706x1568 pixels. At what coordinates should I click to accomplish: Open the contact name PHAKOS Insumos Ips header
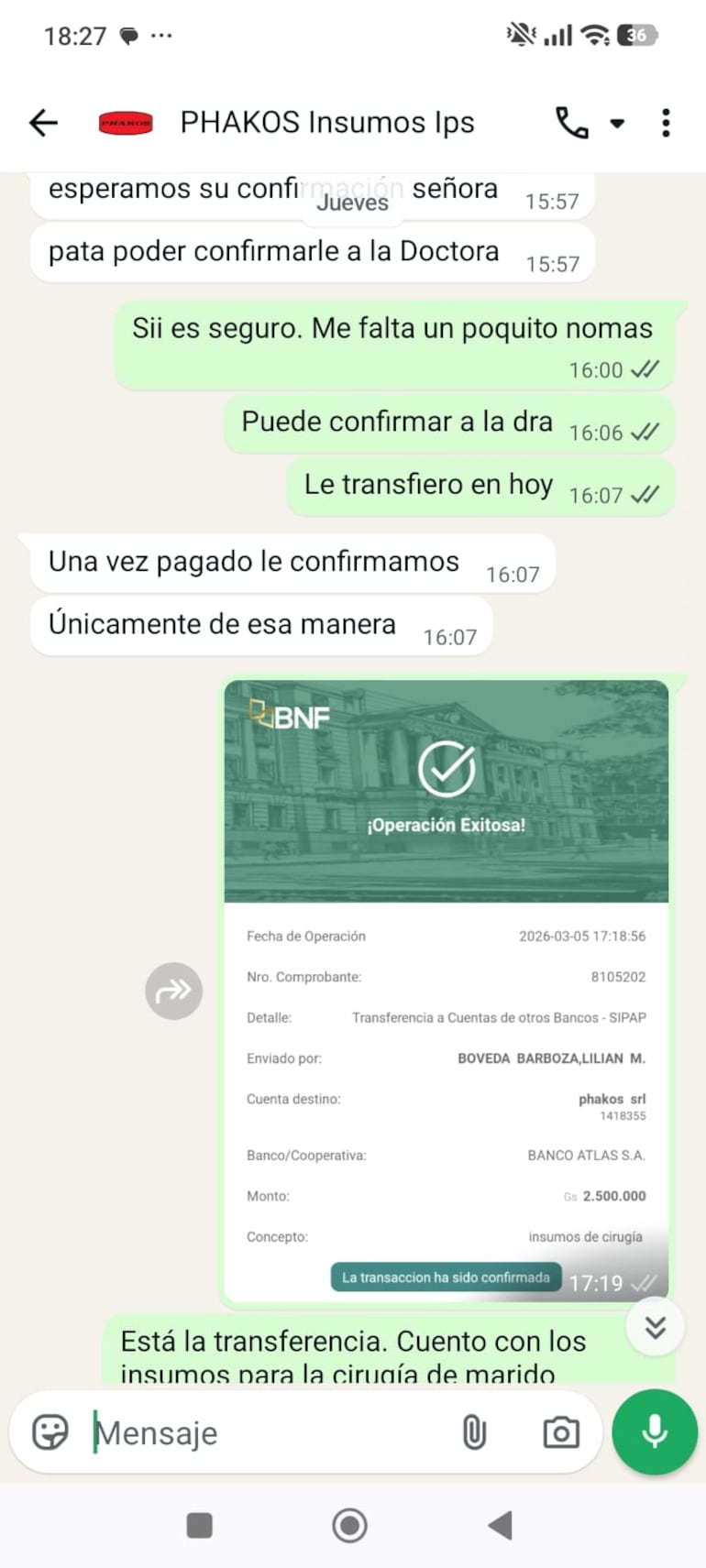pyautogui.click(x=327, y=122)
